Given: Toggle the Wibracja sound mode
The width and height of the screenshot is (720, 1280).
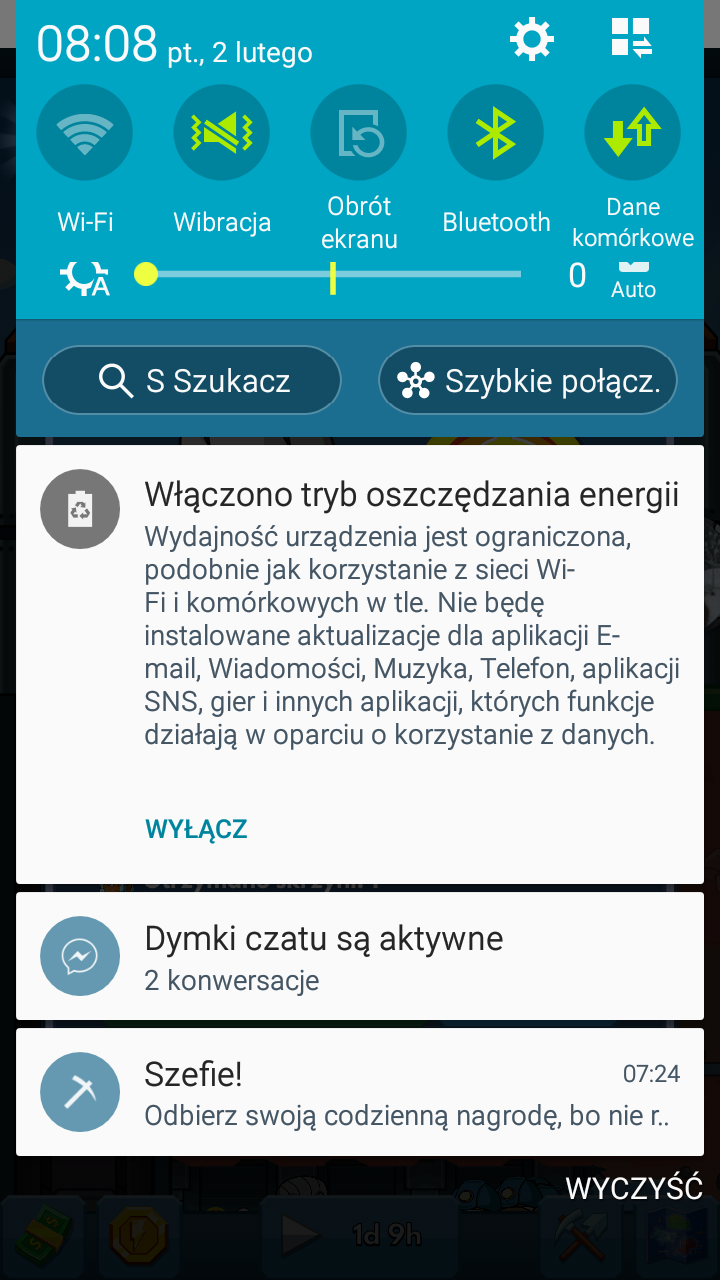Looking at the screenshot, I should (x=222, y=134).
